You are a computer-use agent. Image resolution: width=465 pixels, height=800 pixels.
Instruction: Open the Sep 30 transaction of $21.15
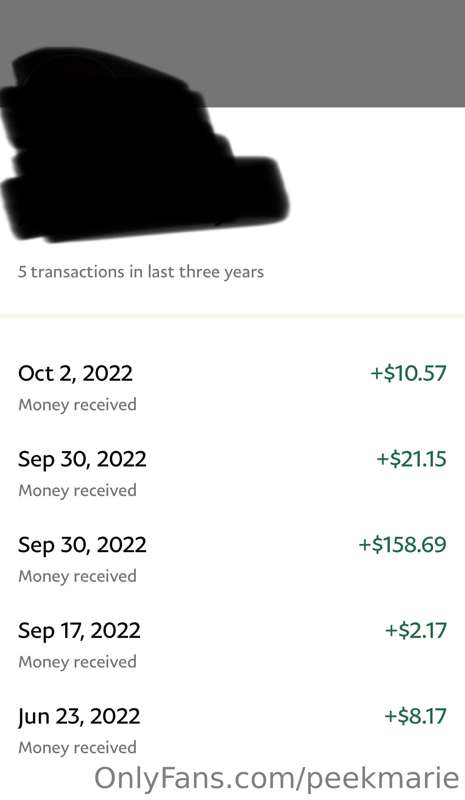pos(232,473)
